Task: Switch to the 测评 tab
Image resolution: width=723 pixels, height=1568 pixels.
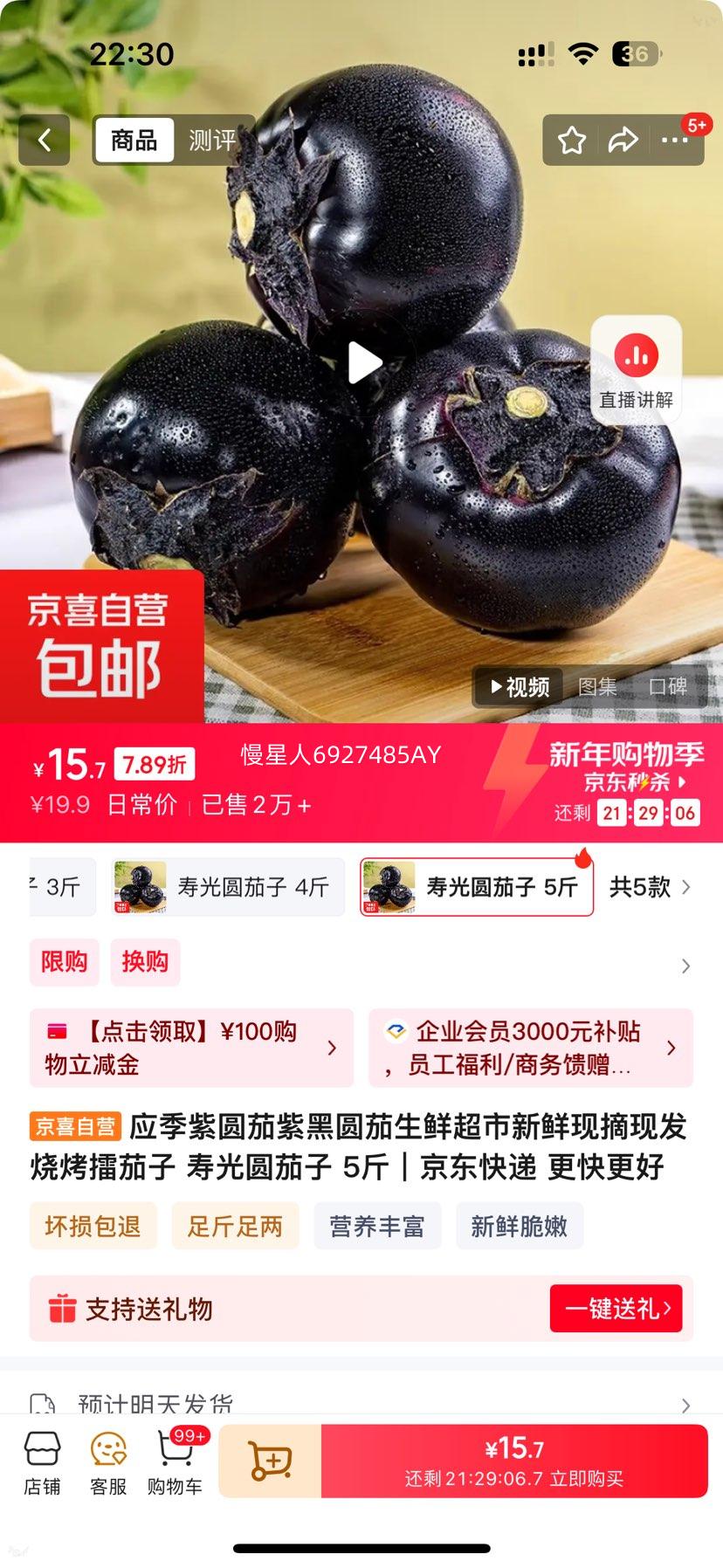Action: pyautogui.click(x=212, y=140)
